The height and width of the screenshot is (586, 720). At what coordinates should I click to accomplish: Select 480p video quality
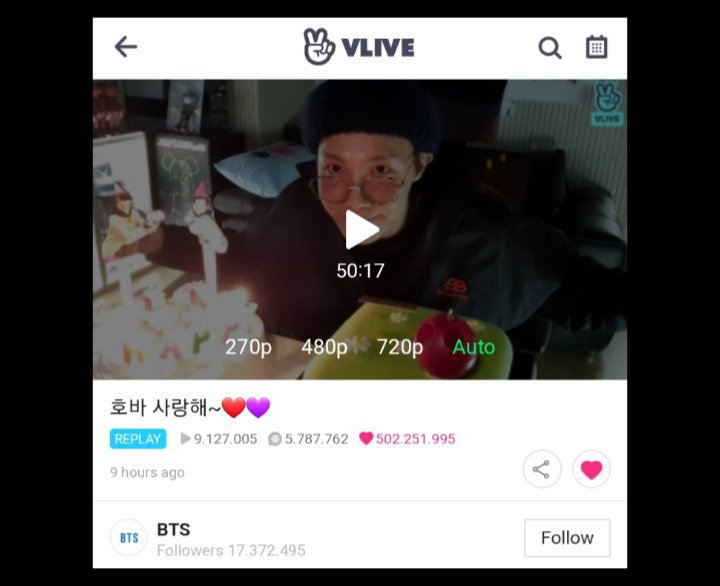324,347
